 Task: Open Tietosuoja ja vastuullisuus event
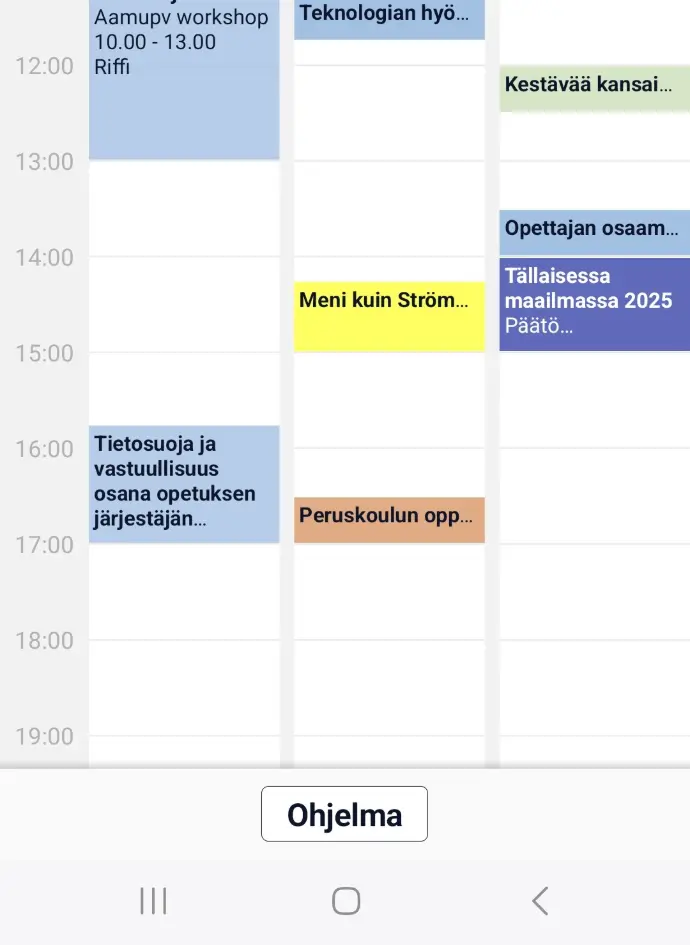(x=184, y=484)
